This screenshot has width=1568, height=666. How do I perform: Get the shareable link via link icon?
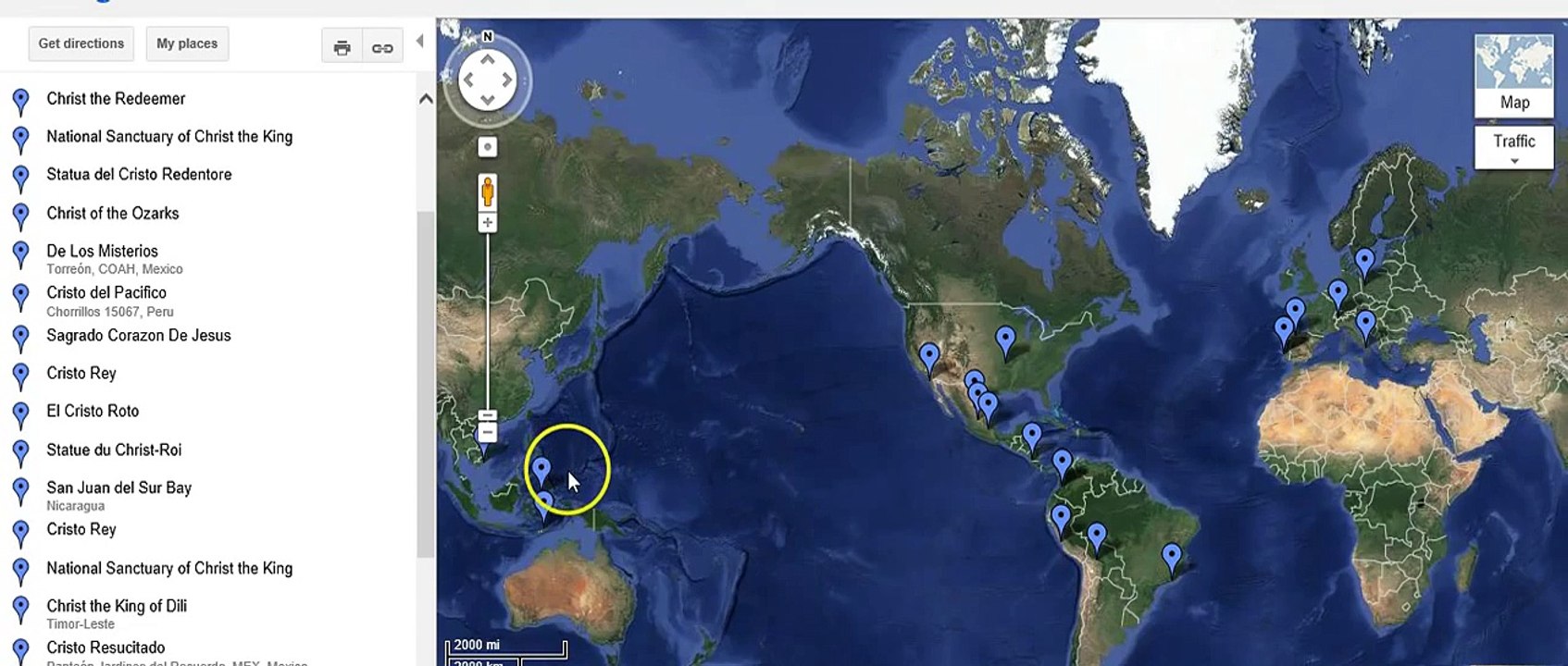click(382, 47)
